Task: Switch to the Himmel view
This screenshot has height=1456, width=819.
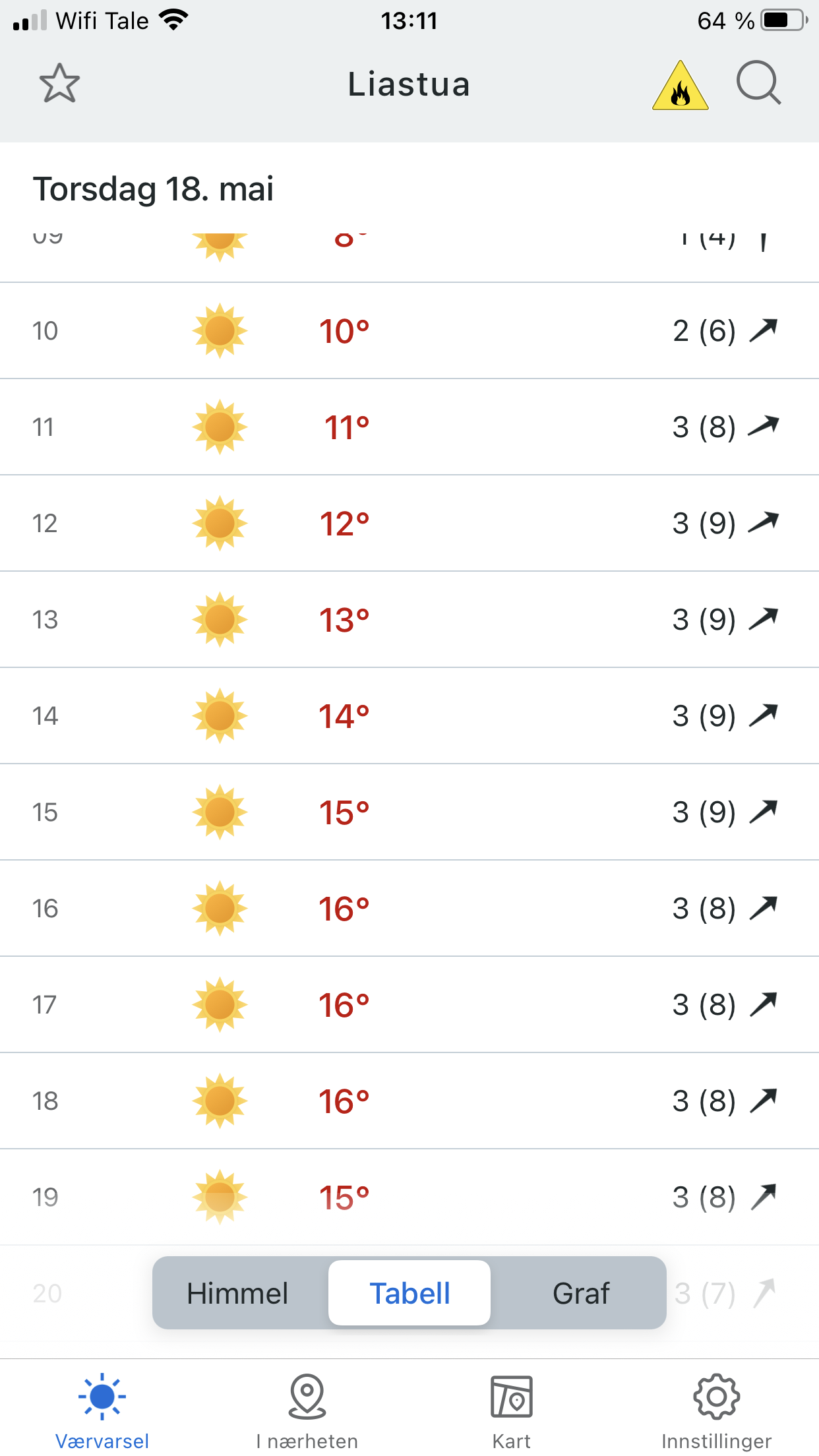Action: coord(238,1293)
